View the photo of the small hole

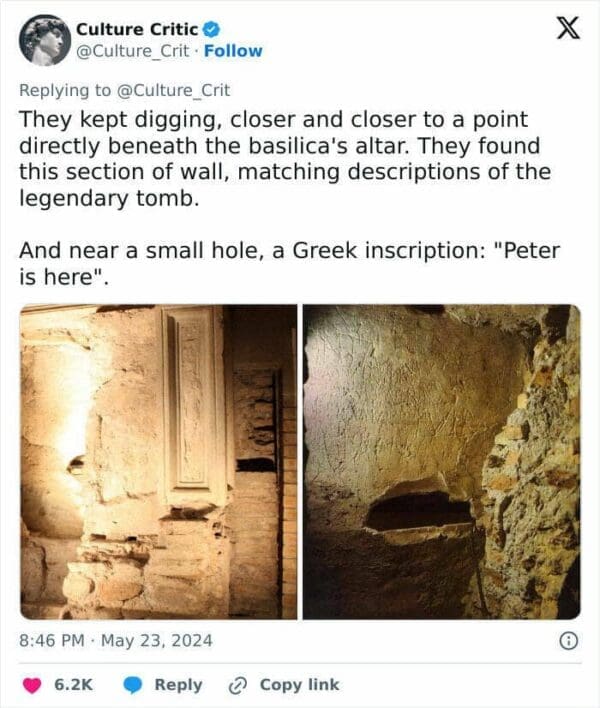point(441,461)
